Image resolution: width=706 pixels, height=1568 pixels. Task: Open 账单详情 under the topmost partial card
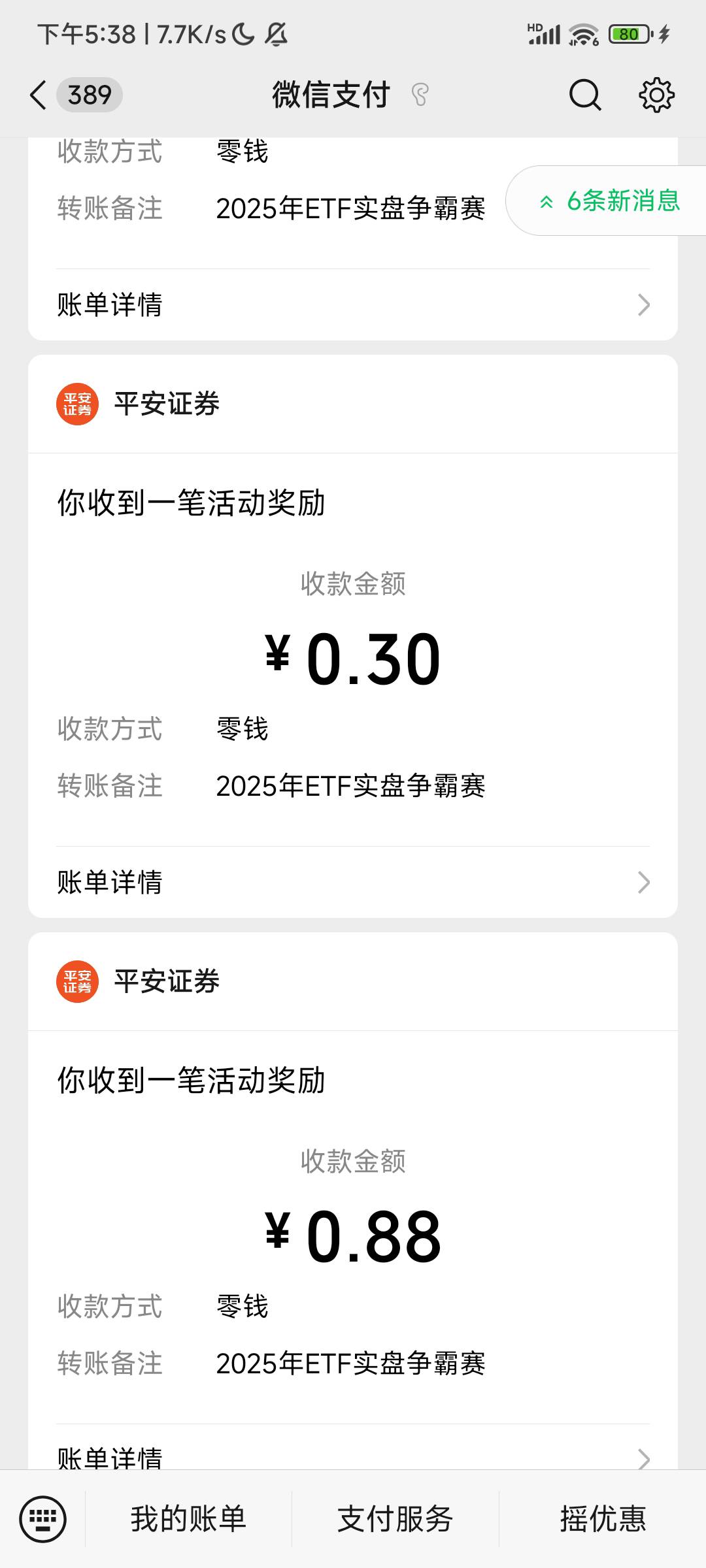point(353,304)
